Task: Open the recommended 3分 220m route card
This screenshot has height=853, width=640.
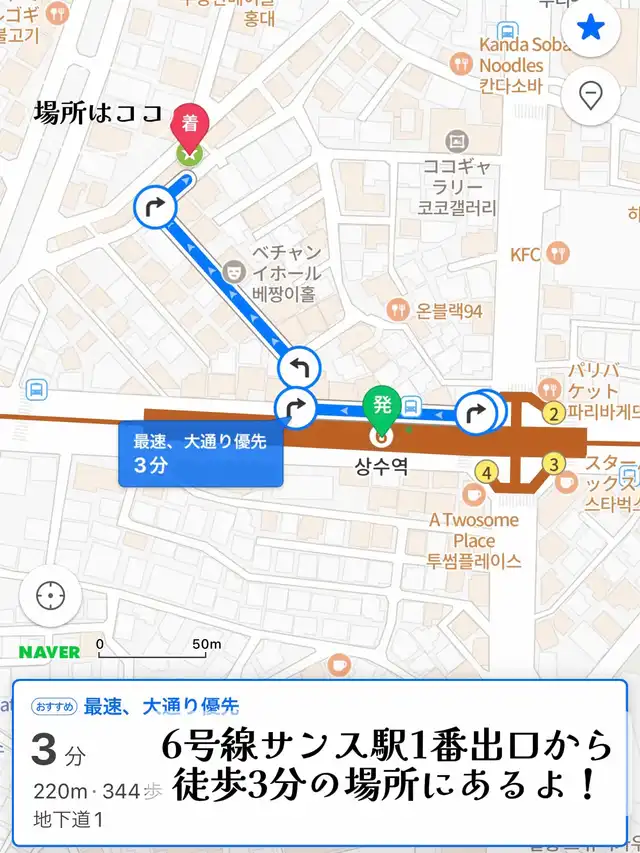Action: [320, 763]
